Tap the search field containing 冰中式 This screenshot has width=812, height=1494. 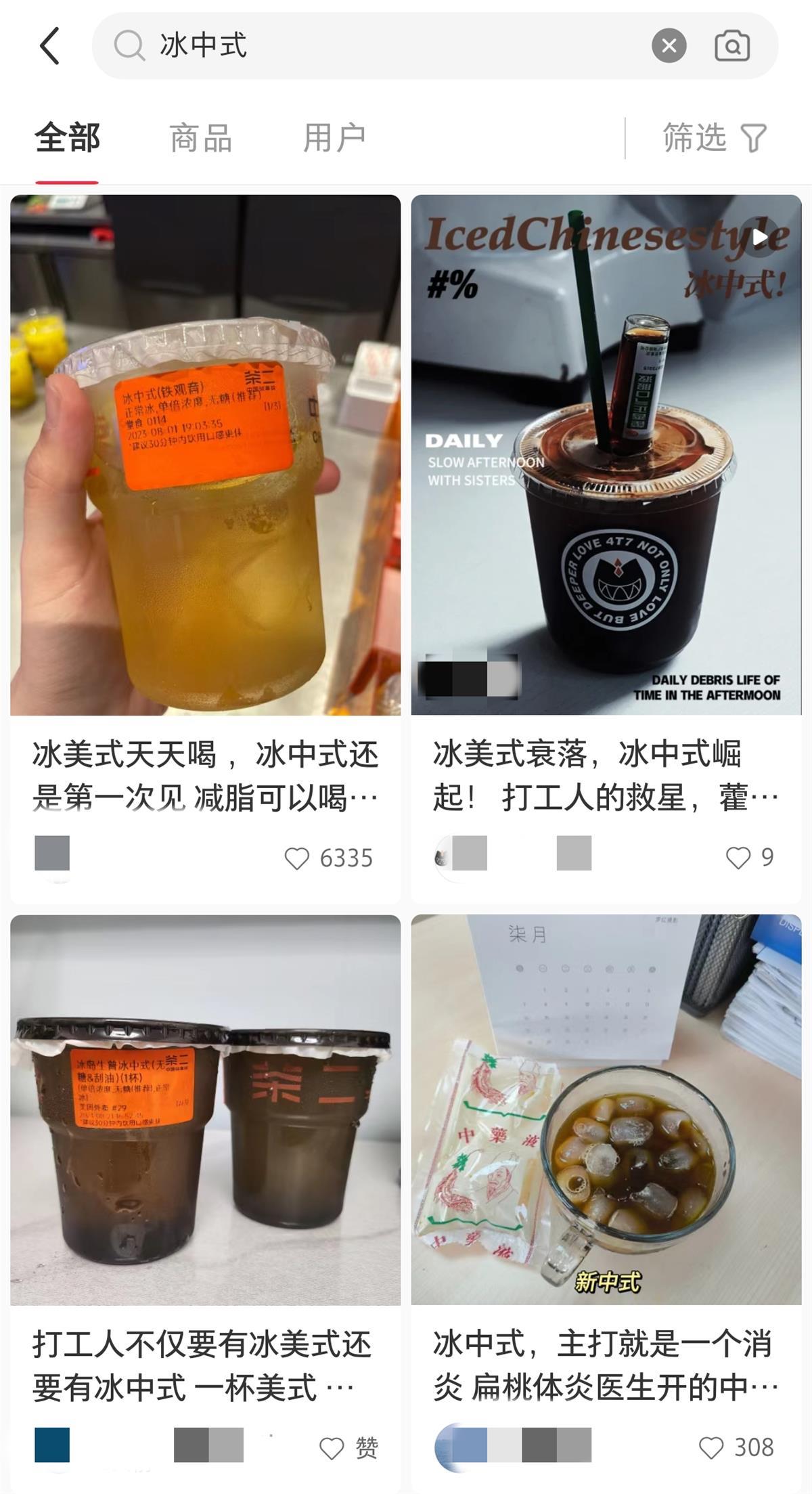tap(379, 46)
